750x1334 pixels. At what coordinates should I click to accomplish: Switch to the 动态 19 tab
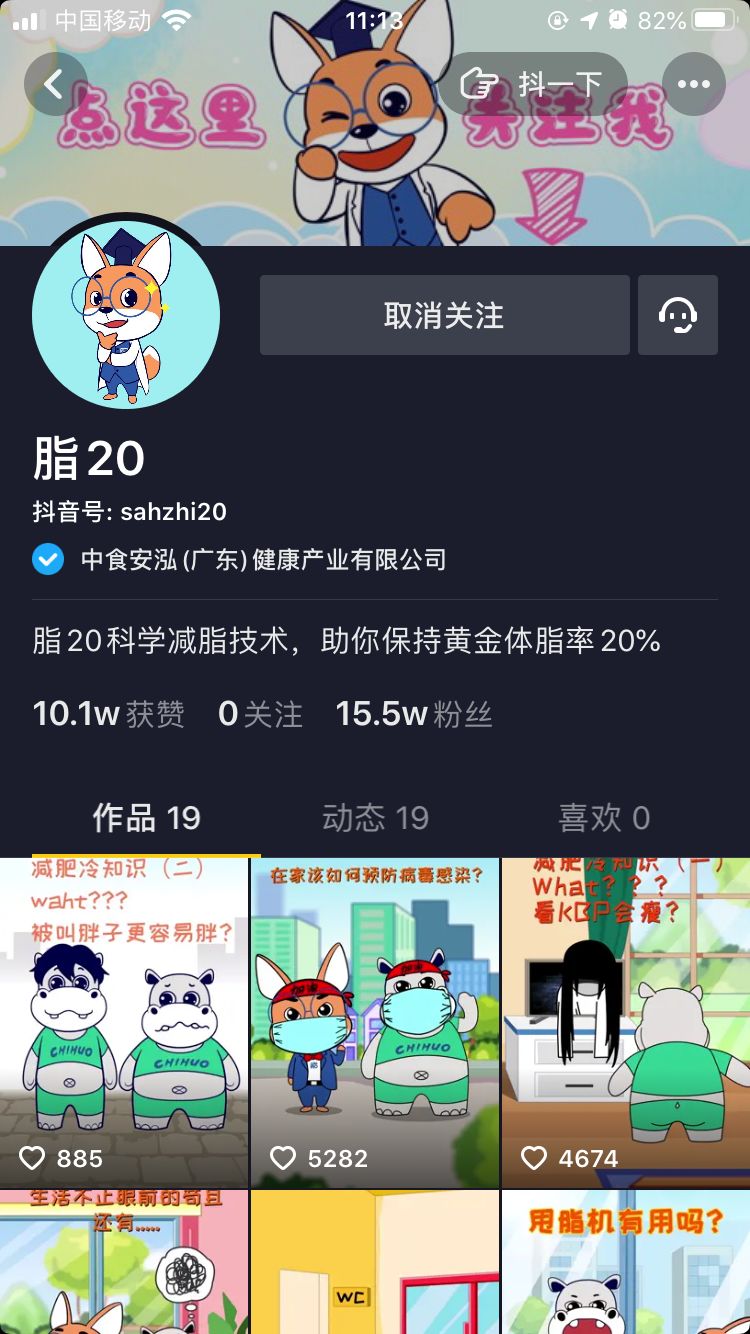(375, 818)
